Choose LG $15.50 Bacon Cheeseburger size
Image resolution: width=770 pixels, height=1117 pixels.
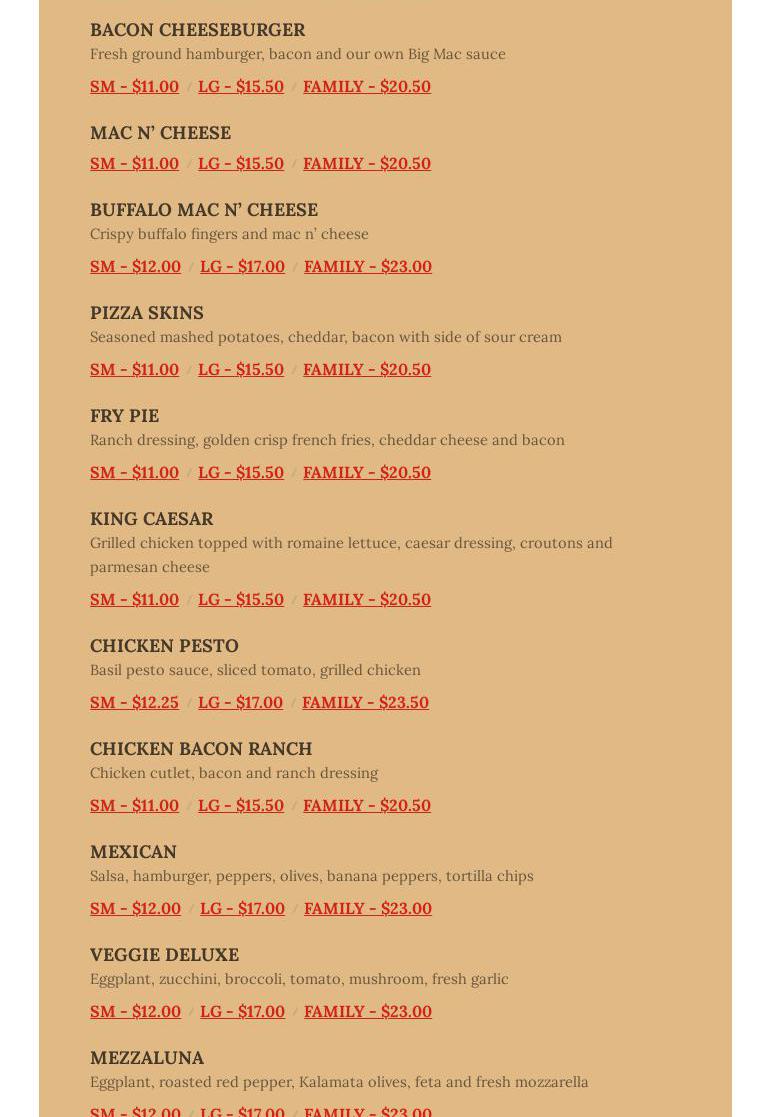[x=241, y=86]
